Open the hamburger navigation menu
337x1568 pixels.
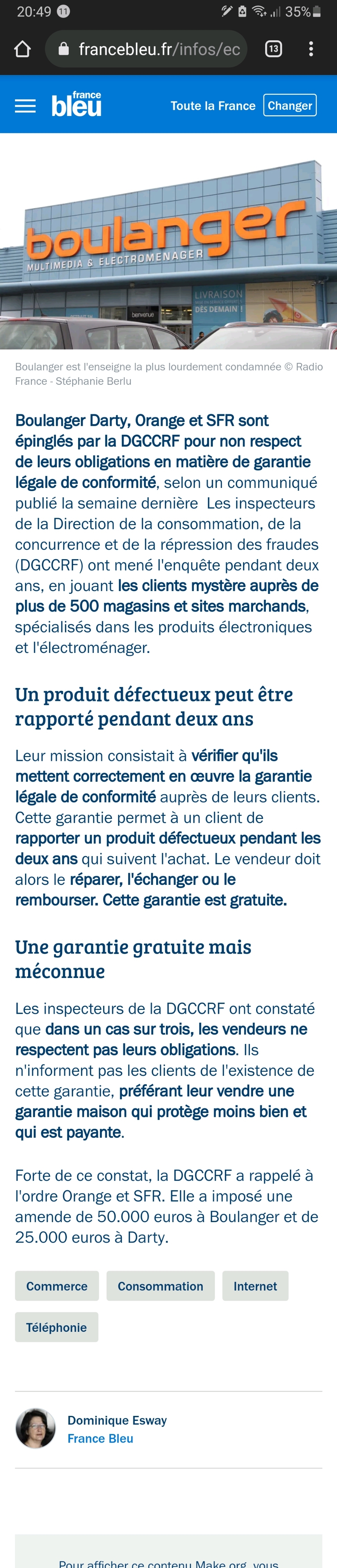tap(25, 106)
